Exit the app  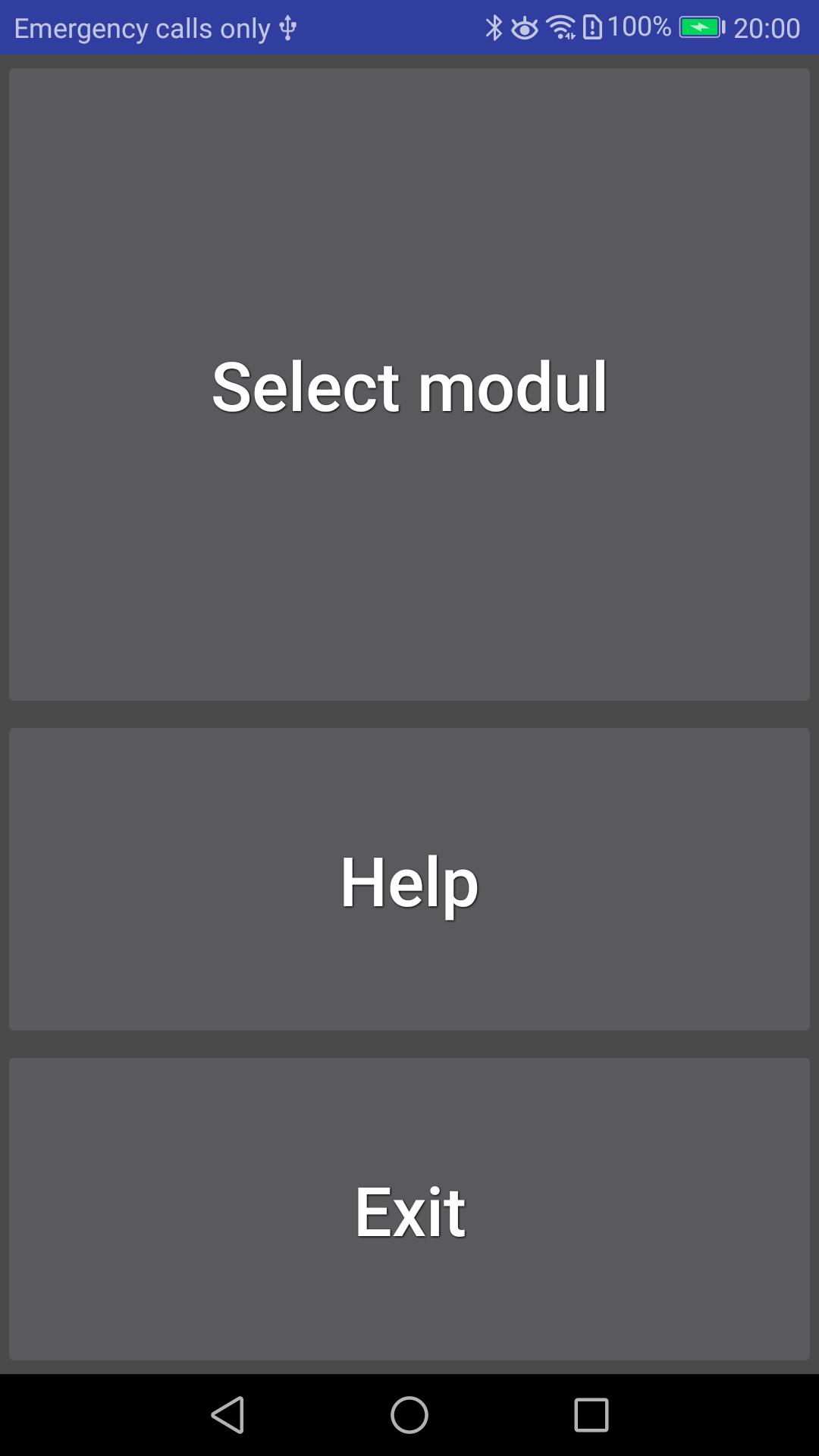[x=409, y=1209]
